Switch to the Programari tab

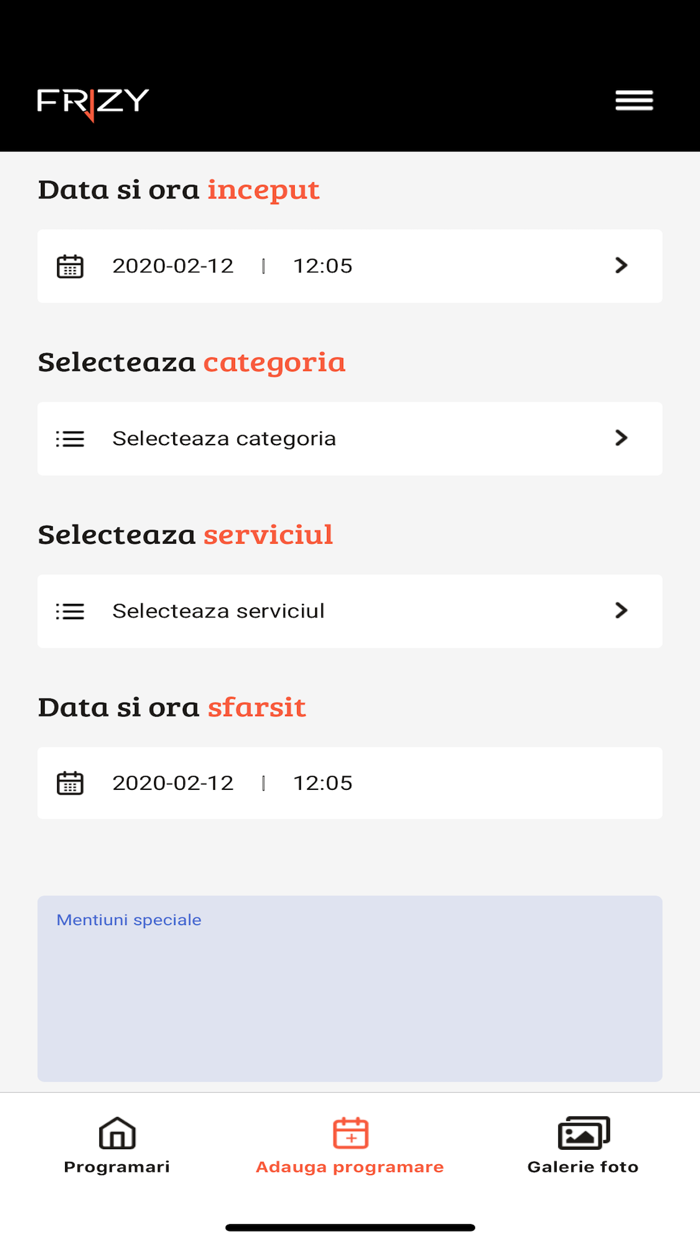pos(117,1146)
